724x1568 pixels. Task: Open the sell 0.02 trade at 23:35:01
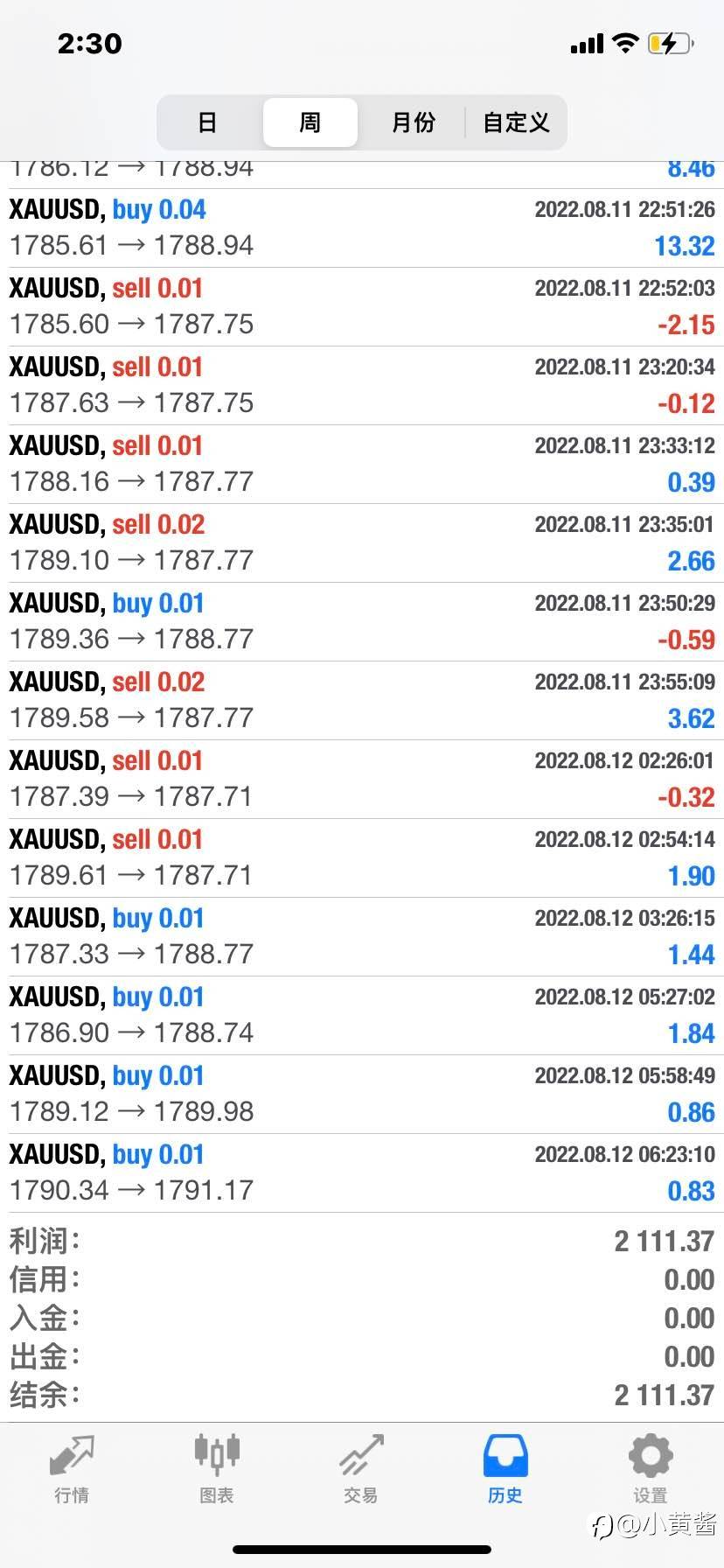coord(362,543)
